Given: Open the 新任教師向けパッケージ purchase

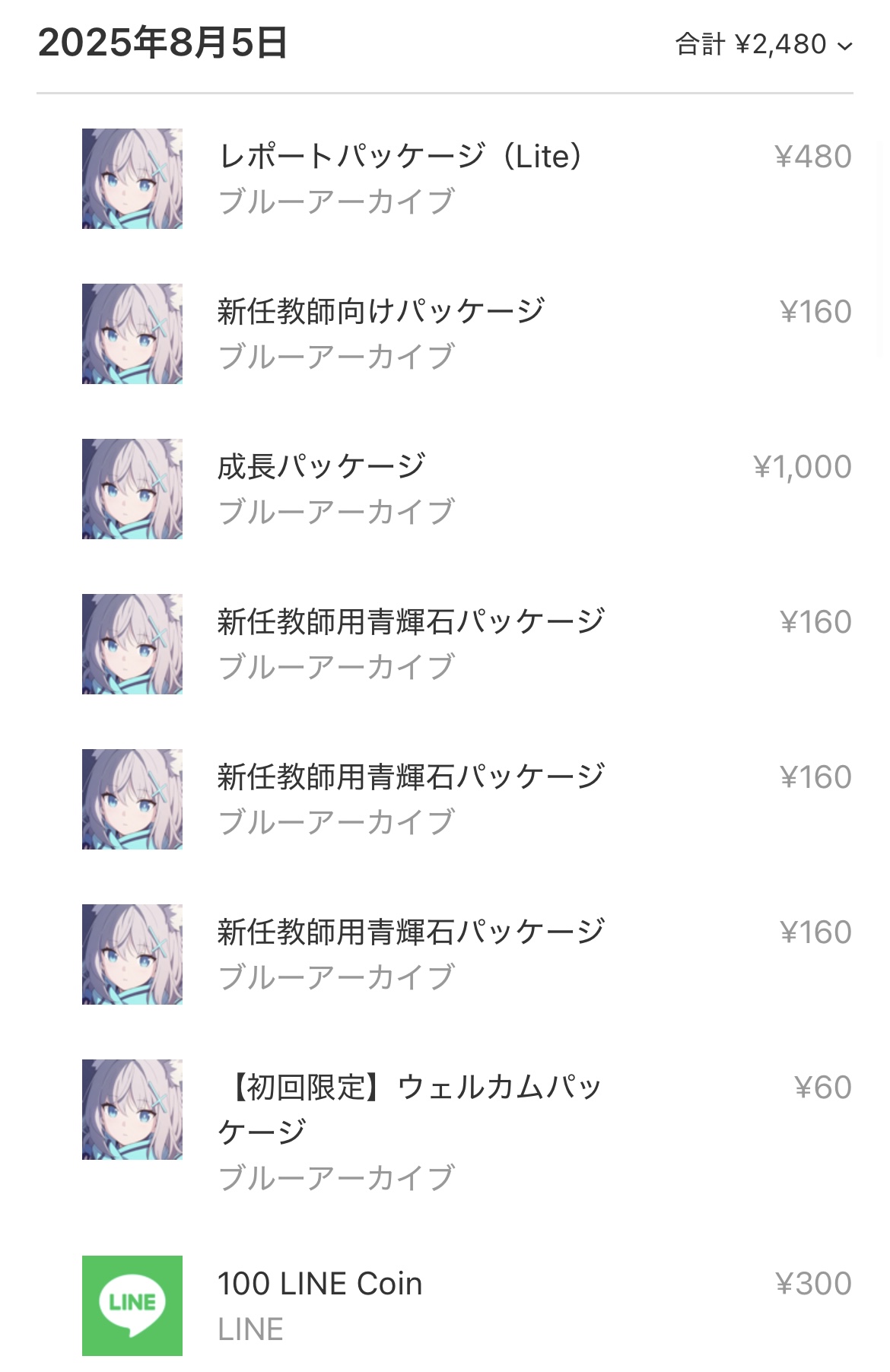Looking at the screenshot, I should click(x=380, y=313).
